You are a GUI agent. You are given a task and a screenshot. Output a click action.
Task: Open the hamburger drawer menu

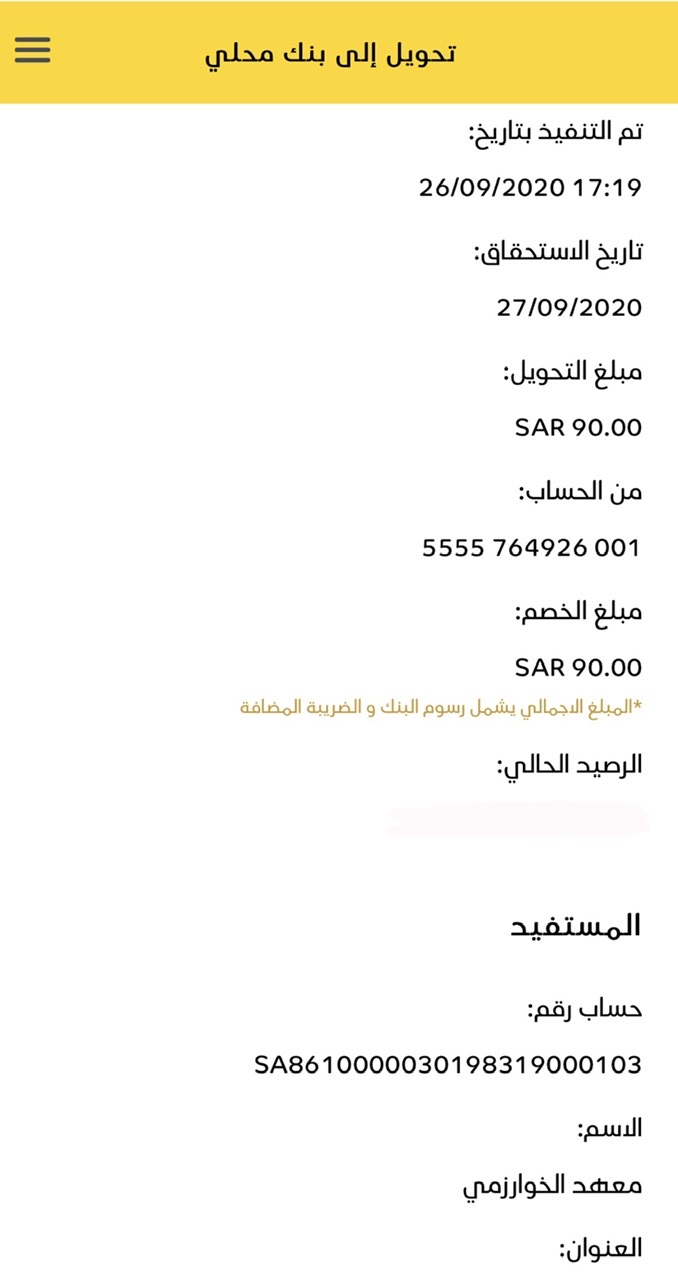(33, 50)
